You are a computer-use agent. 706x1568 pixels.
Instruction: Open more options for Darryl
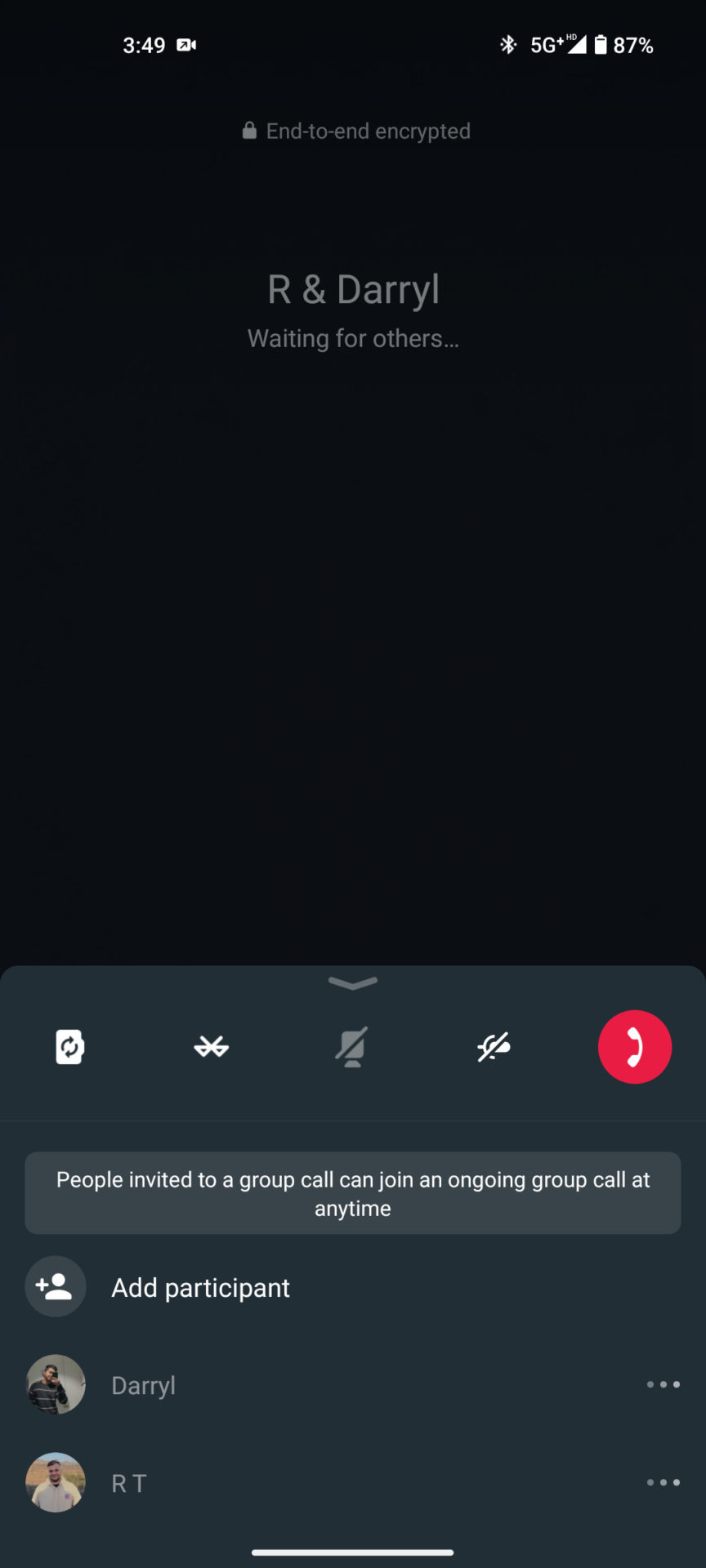pyautogui.click(x=663, y=1384)
